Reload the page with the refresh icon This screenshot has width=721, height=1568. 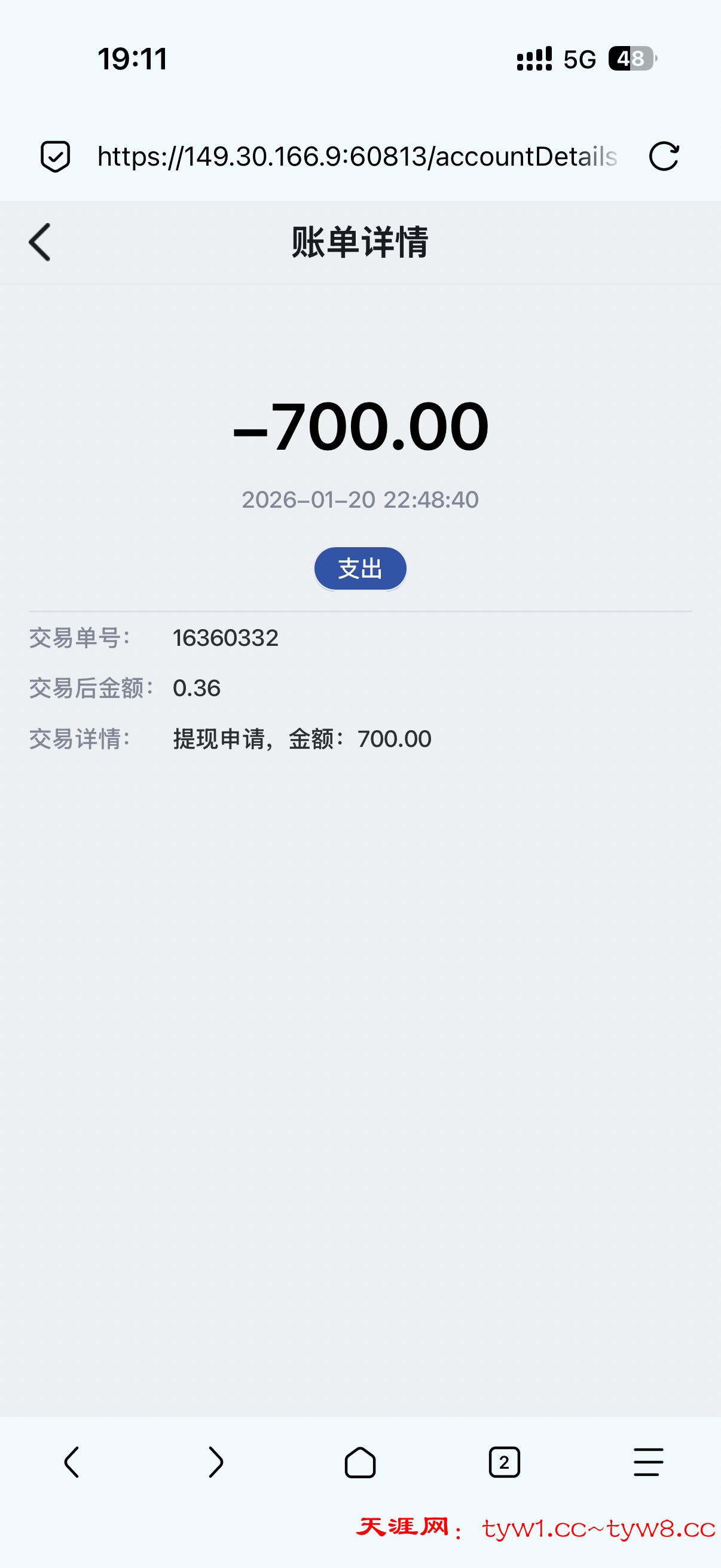point(663,157)
